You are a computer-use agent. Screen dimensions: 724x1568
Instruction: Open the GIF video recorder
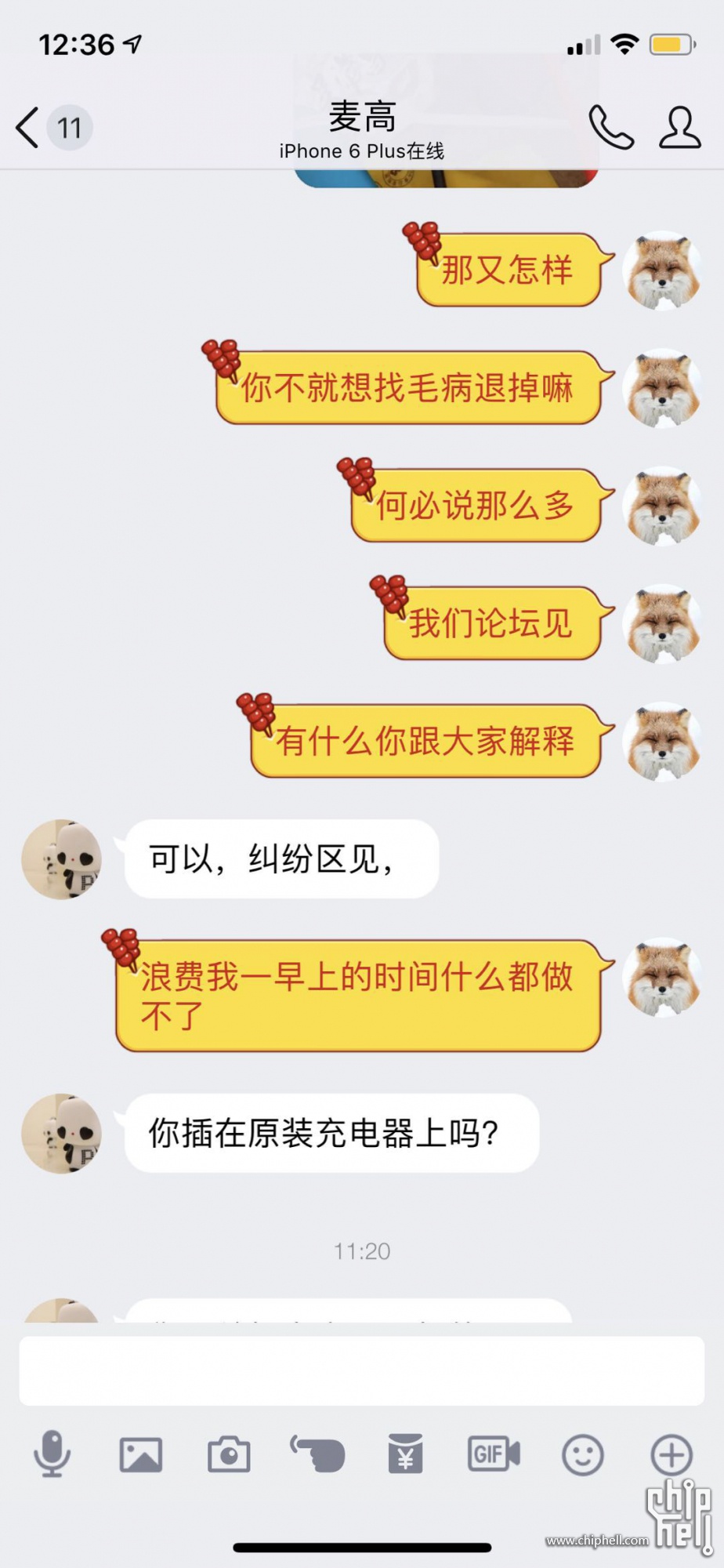click(x=494, y=1455)
